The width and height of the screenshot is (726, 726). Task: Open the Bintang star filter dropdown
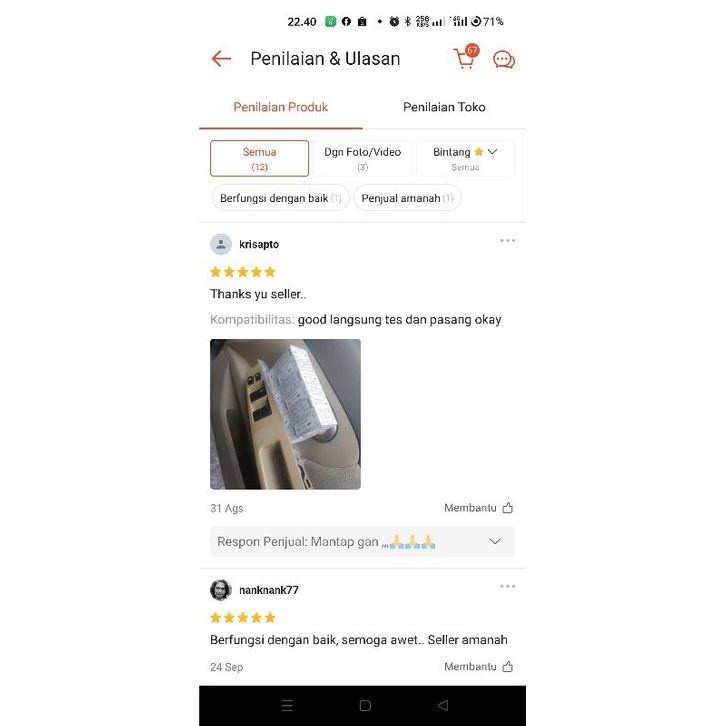[x=465, y=158]
